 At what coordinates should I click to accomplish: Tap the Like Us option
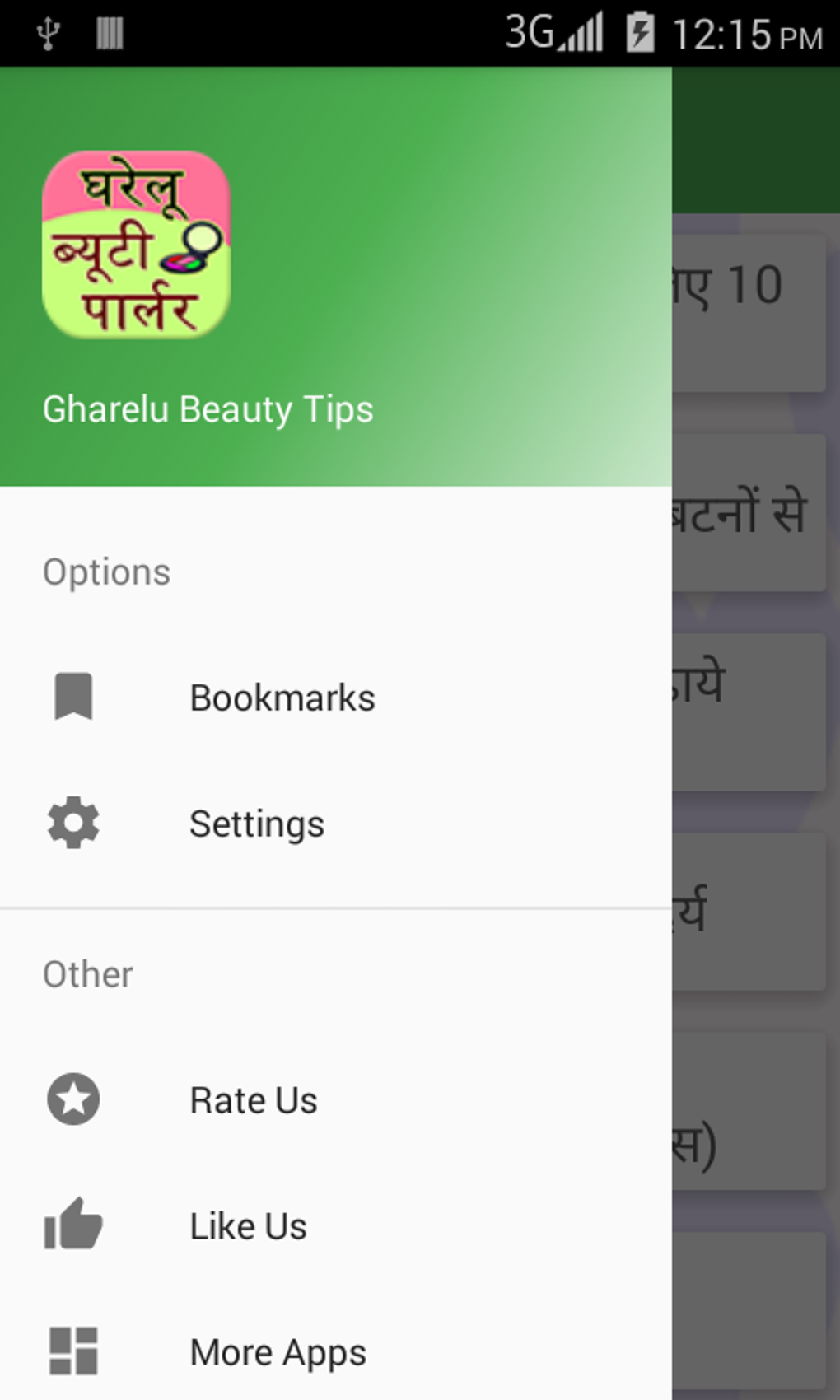click(x=247, y=1225)
